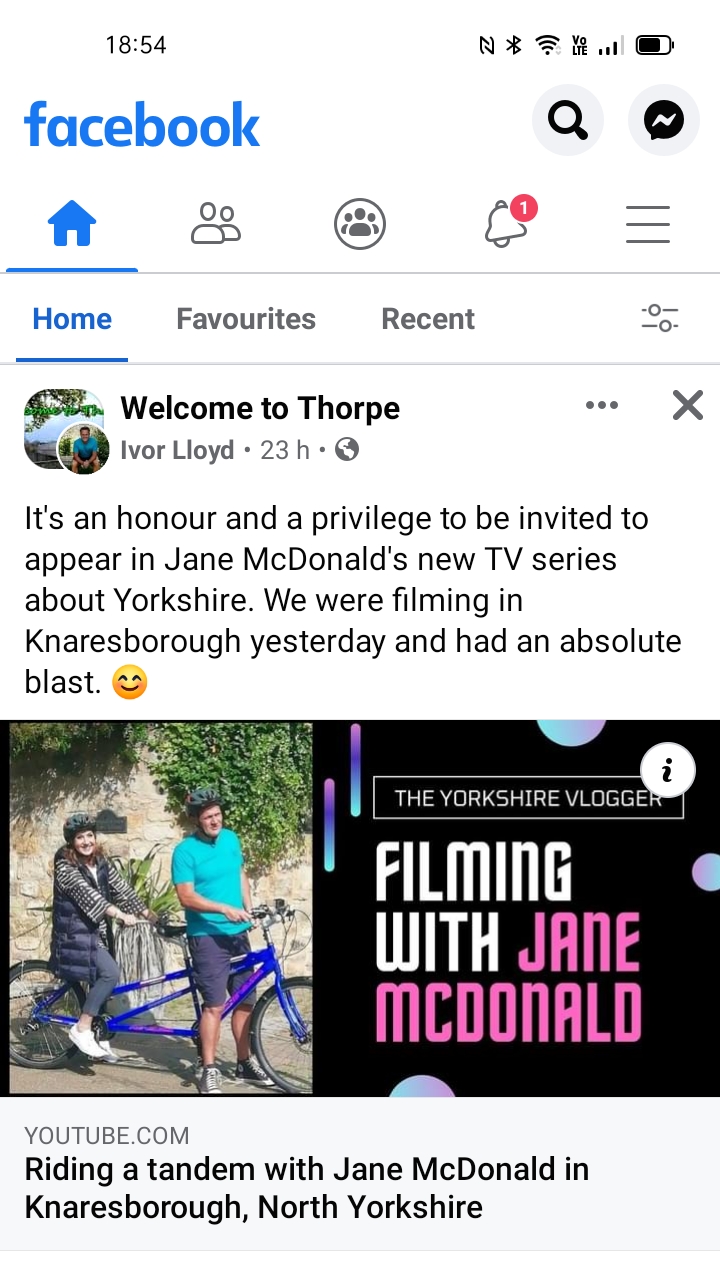This screenshot has height=1264, width=720.
Task: Open Messenger chats
Action: (x=663, y=121)
